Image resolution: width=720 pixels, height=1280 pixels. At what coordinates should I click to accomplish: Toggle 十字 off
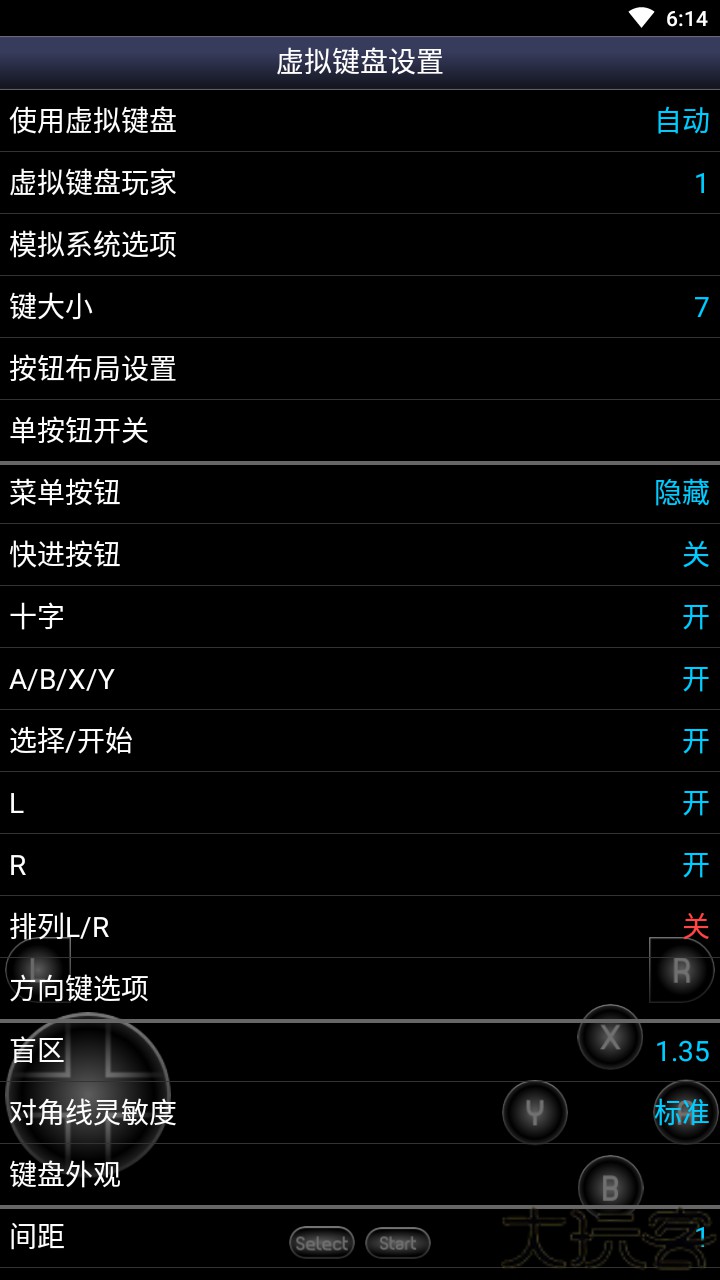[360, 618]
